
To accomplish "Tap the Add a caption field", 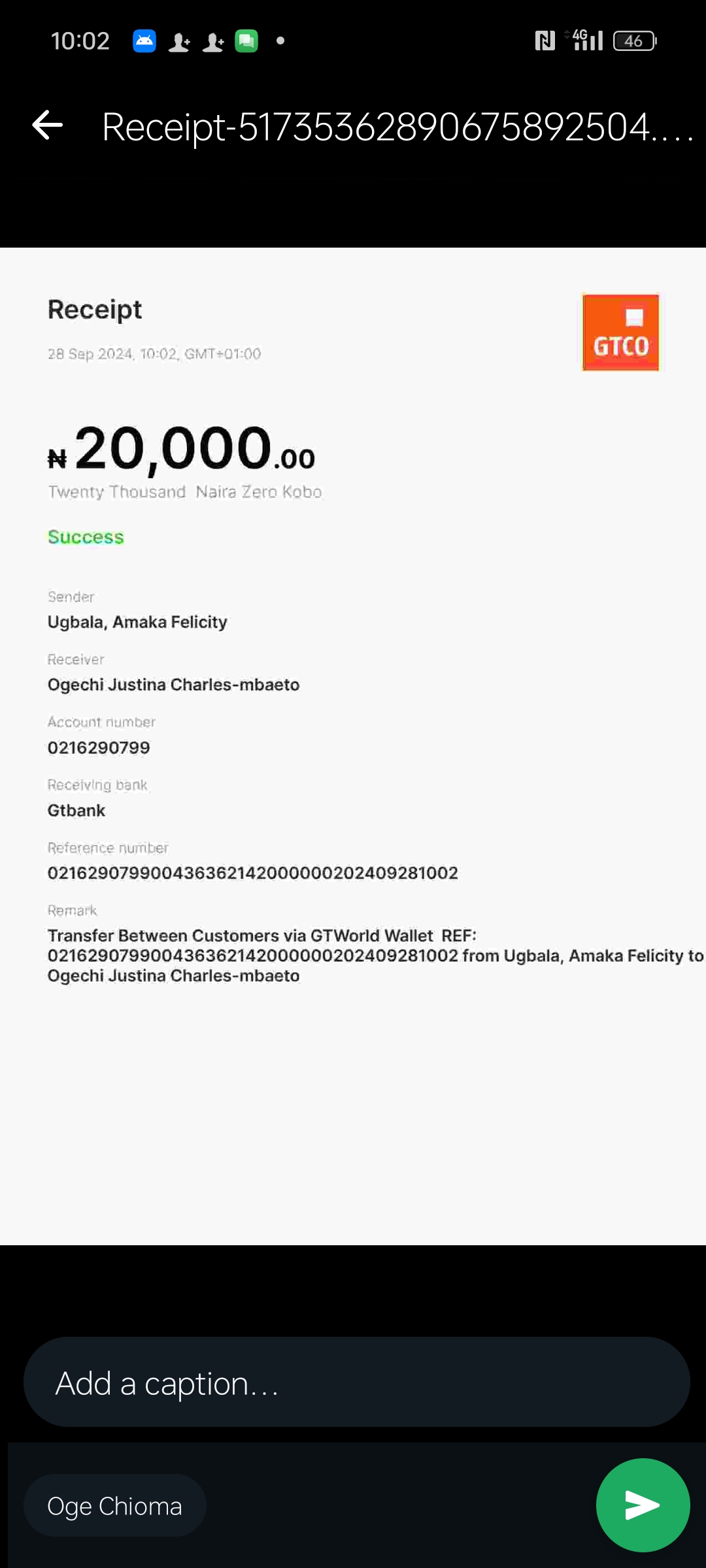I will (x=357, y=1382).
